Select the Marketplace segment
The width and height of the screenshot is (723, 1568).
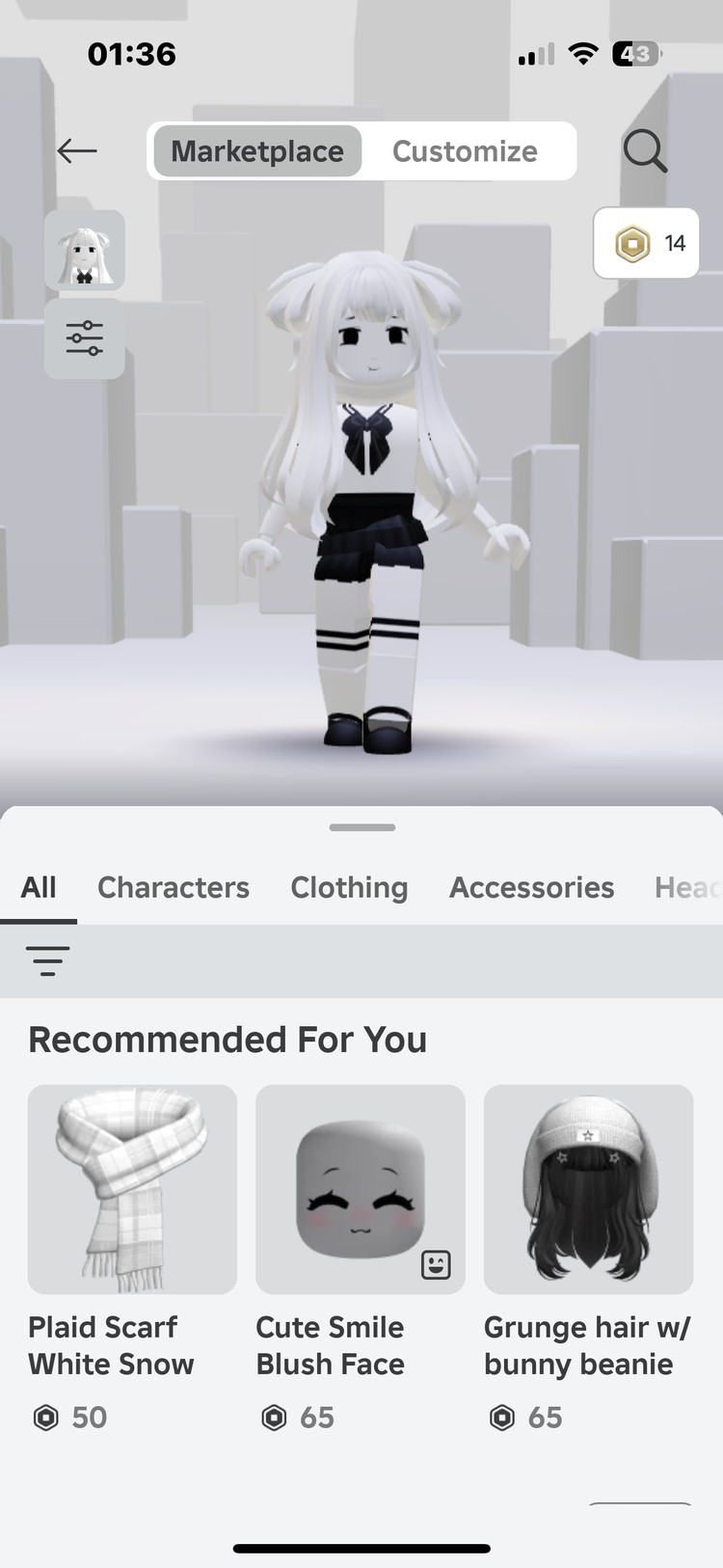257,151
